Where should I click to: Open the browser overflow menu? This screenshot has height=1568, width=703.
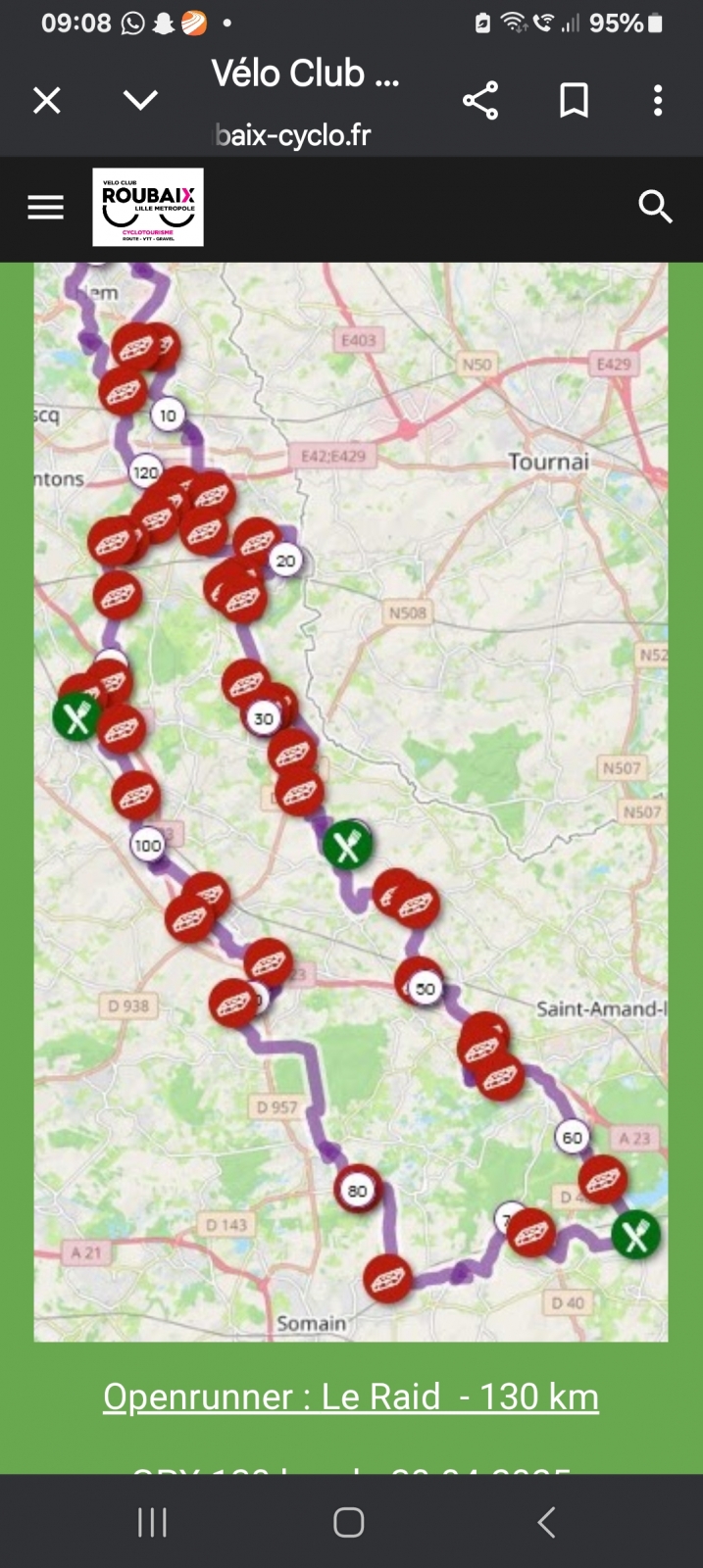[x=658, y=100]
